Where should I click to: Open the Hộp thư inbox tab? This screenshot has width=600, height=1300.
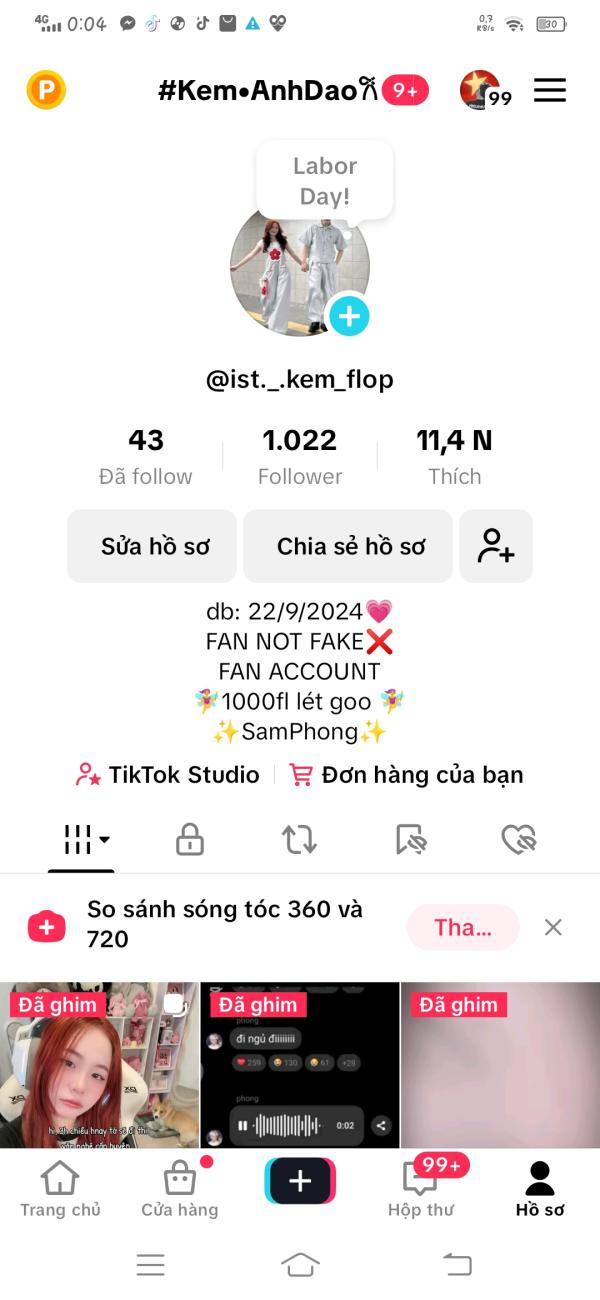click(421, 1190)
